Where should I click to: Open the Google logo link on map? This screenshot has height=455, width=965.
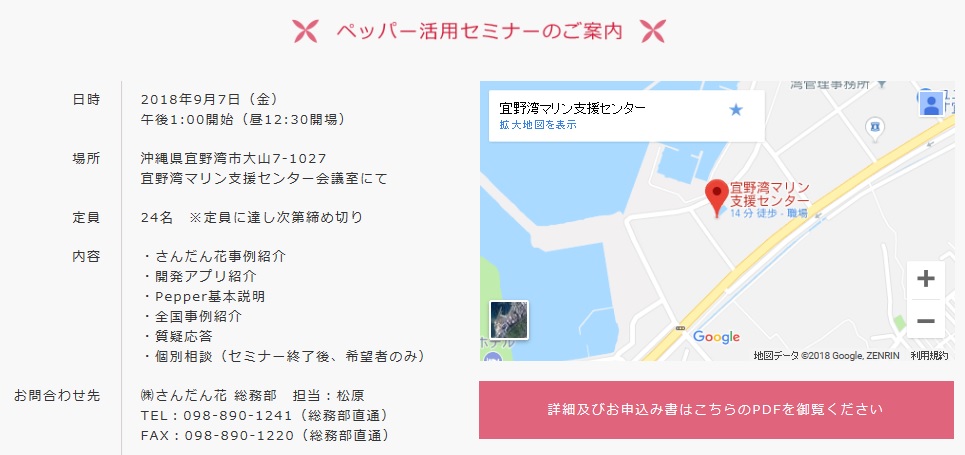pos(716,337)
